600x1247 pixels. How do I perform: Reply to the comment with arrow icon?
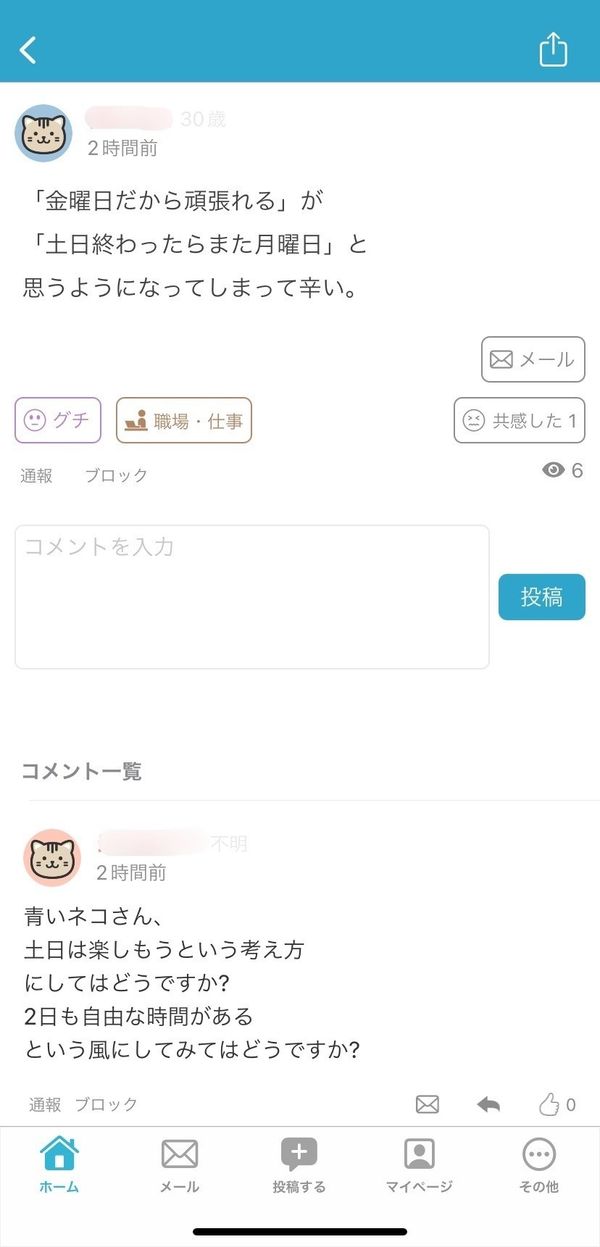(488, 1104)
